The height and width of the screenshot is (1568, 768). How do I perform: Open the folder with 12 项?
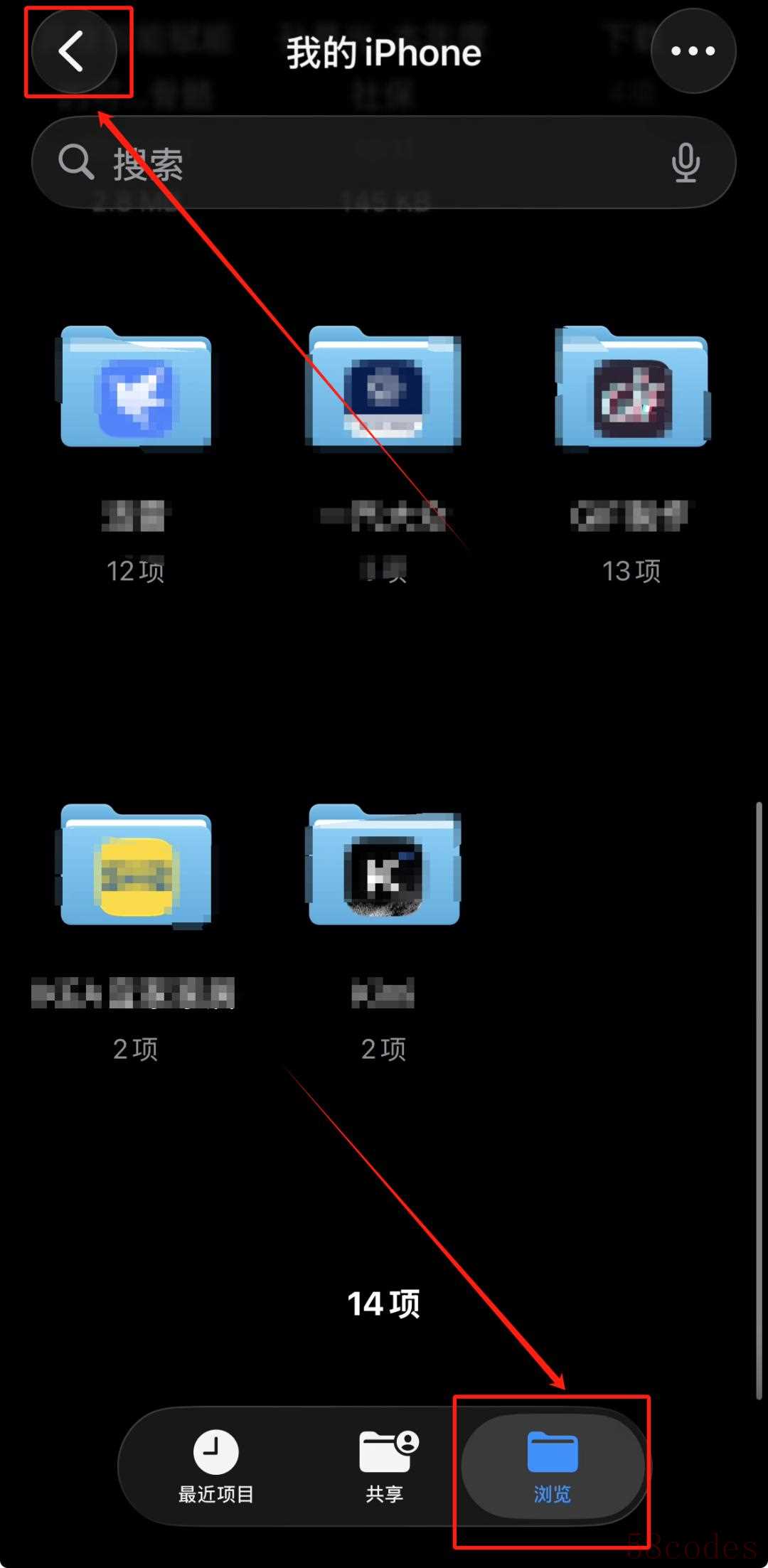135,388
